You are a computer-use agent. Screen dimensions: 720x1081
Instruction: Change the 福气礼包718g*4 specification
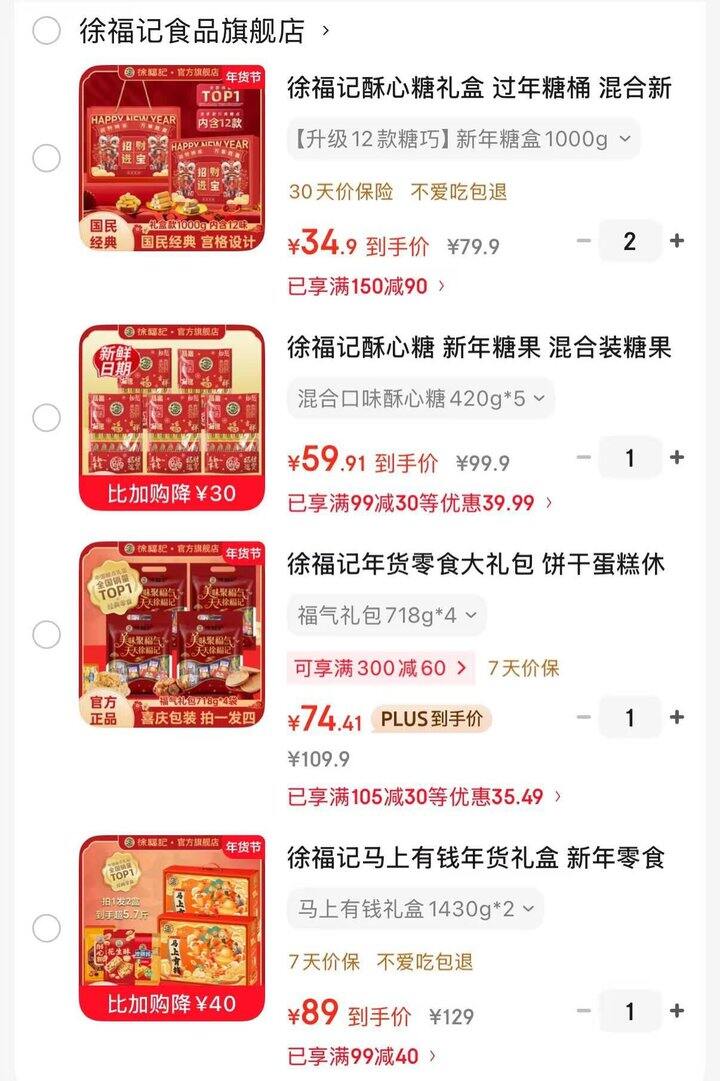(387, 615)
